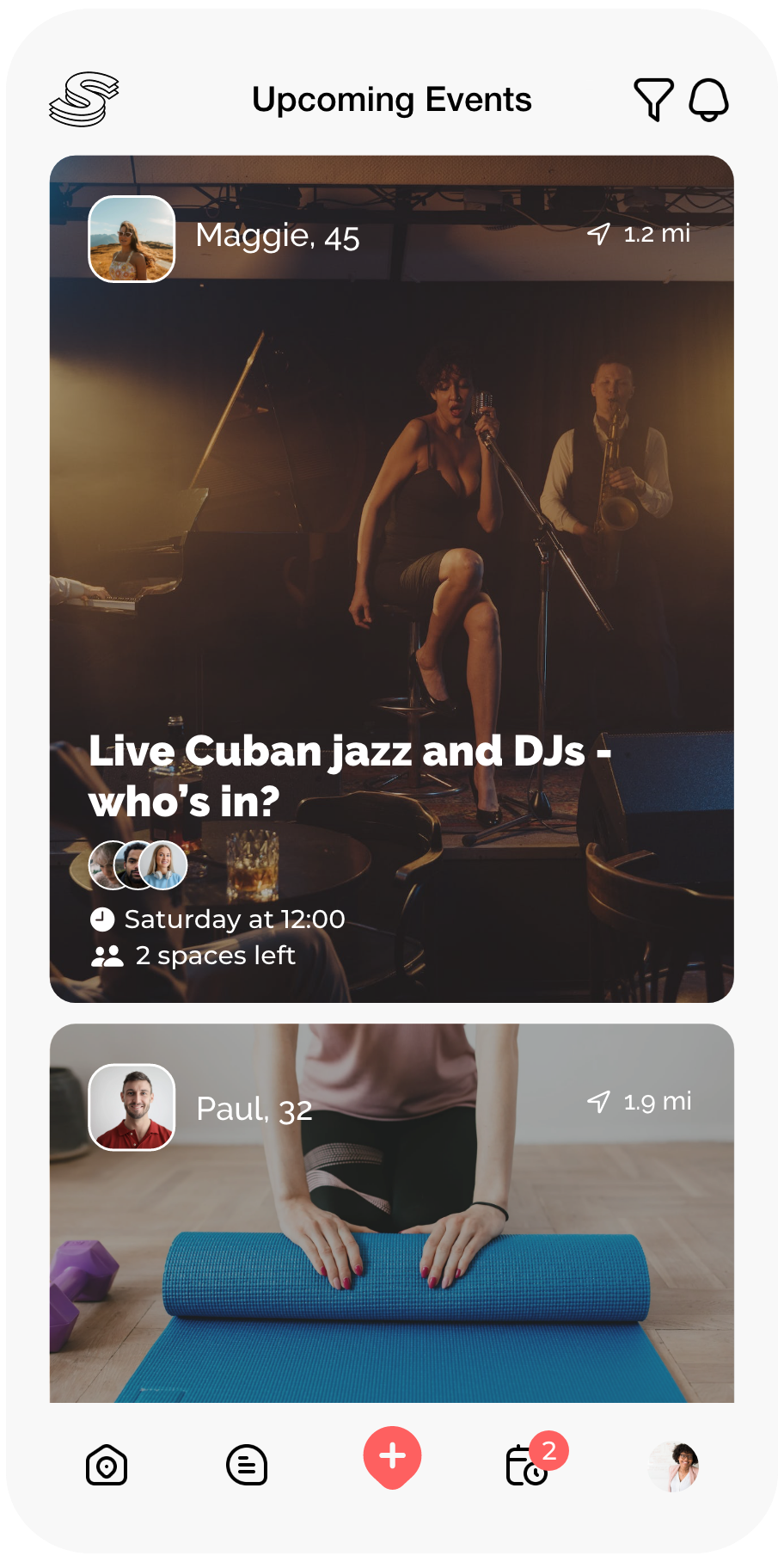Image resolution: width=784 pixels, height=1562 pixels.
Task: Create a new event with the plus button
Action: point(392,1455)
